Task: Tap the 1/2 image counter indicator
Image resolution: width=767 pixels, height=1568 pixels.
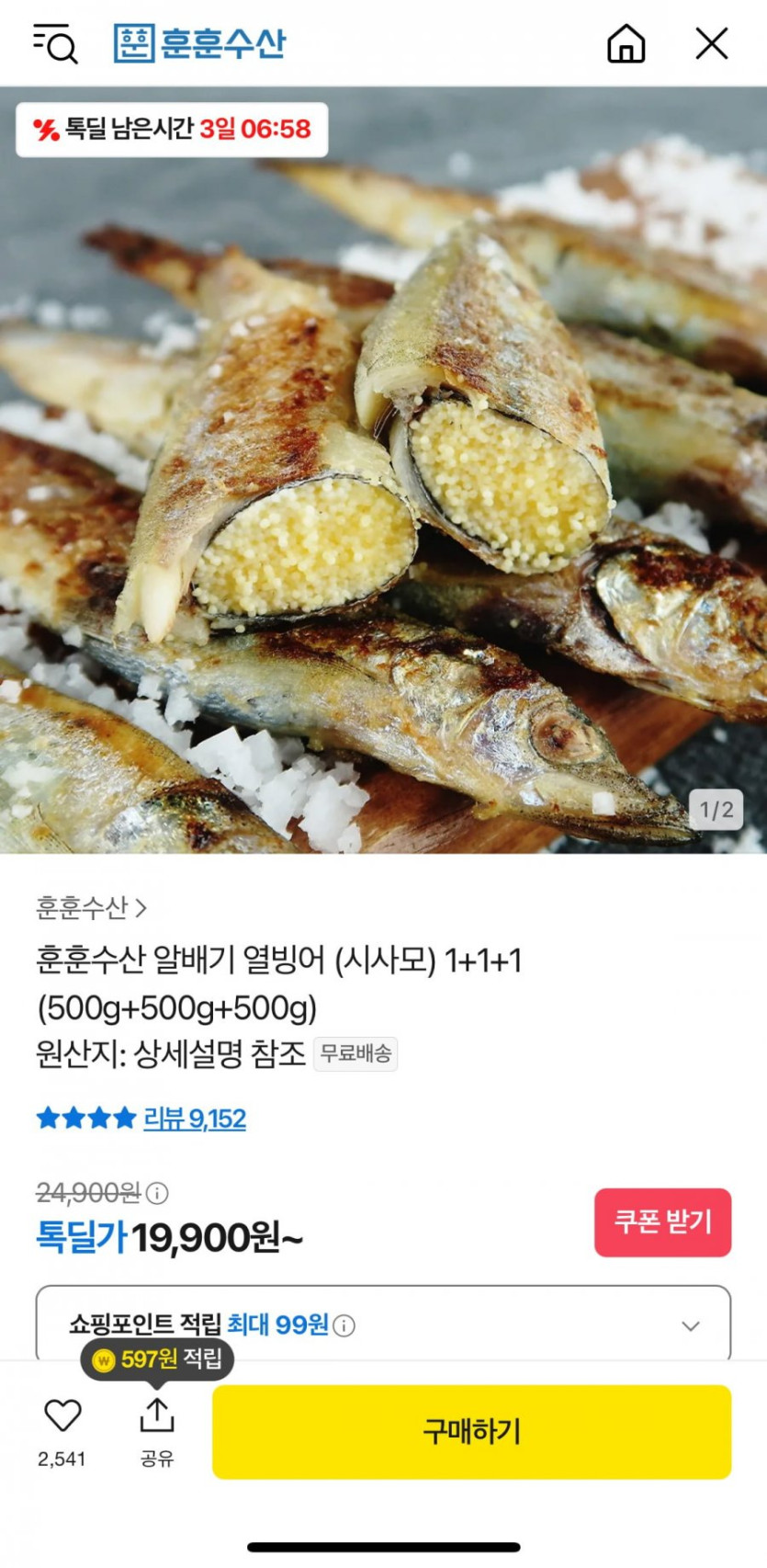Action: pyautogui.click(x=716, y=810)
